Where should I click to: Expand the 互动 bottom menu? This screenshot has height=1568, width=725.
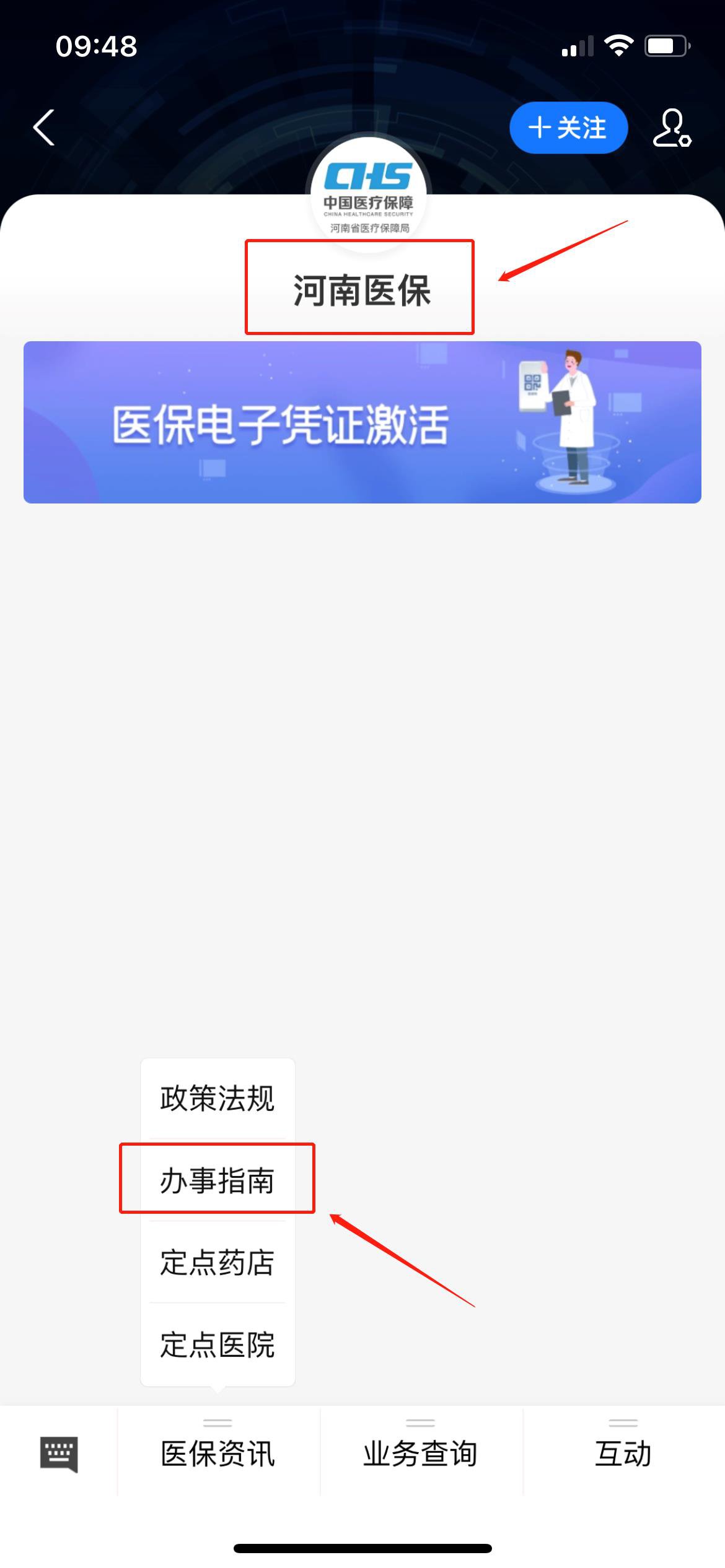[623, 1453]
